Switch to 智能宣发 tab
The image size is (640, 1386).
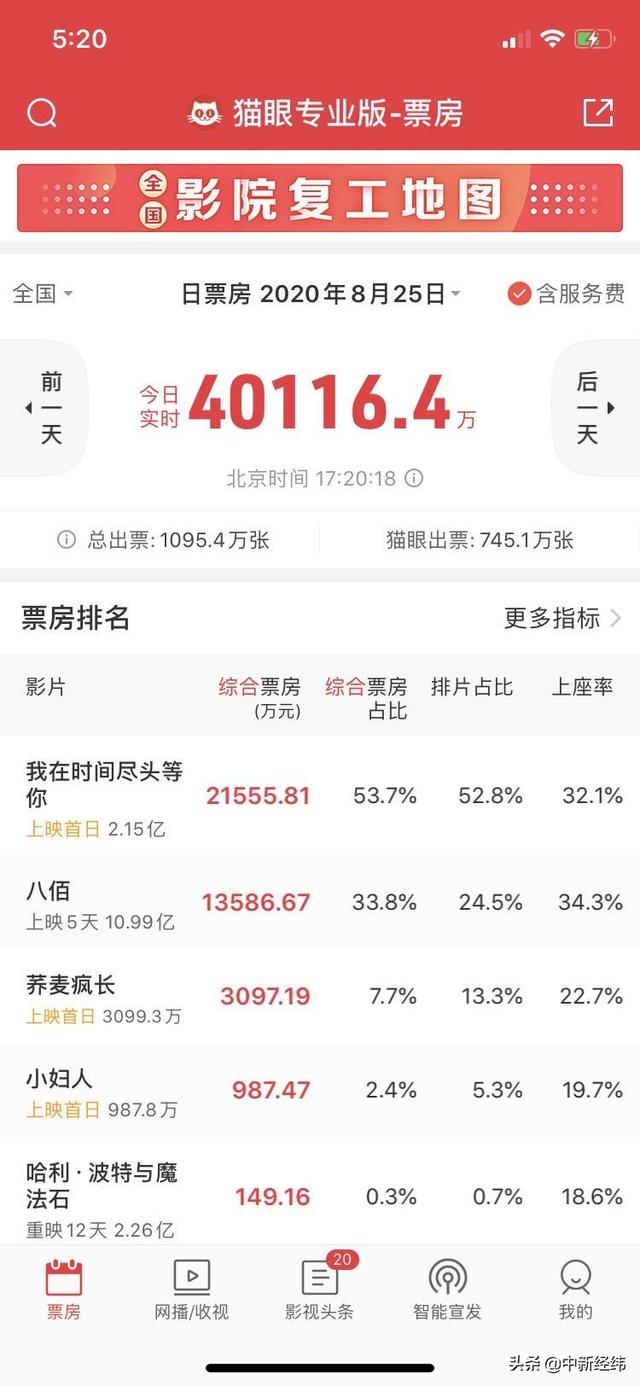tap(447, 1290)
